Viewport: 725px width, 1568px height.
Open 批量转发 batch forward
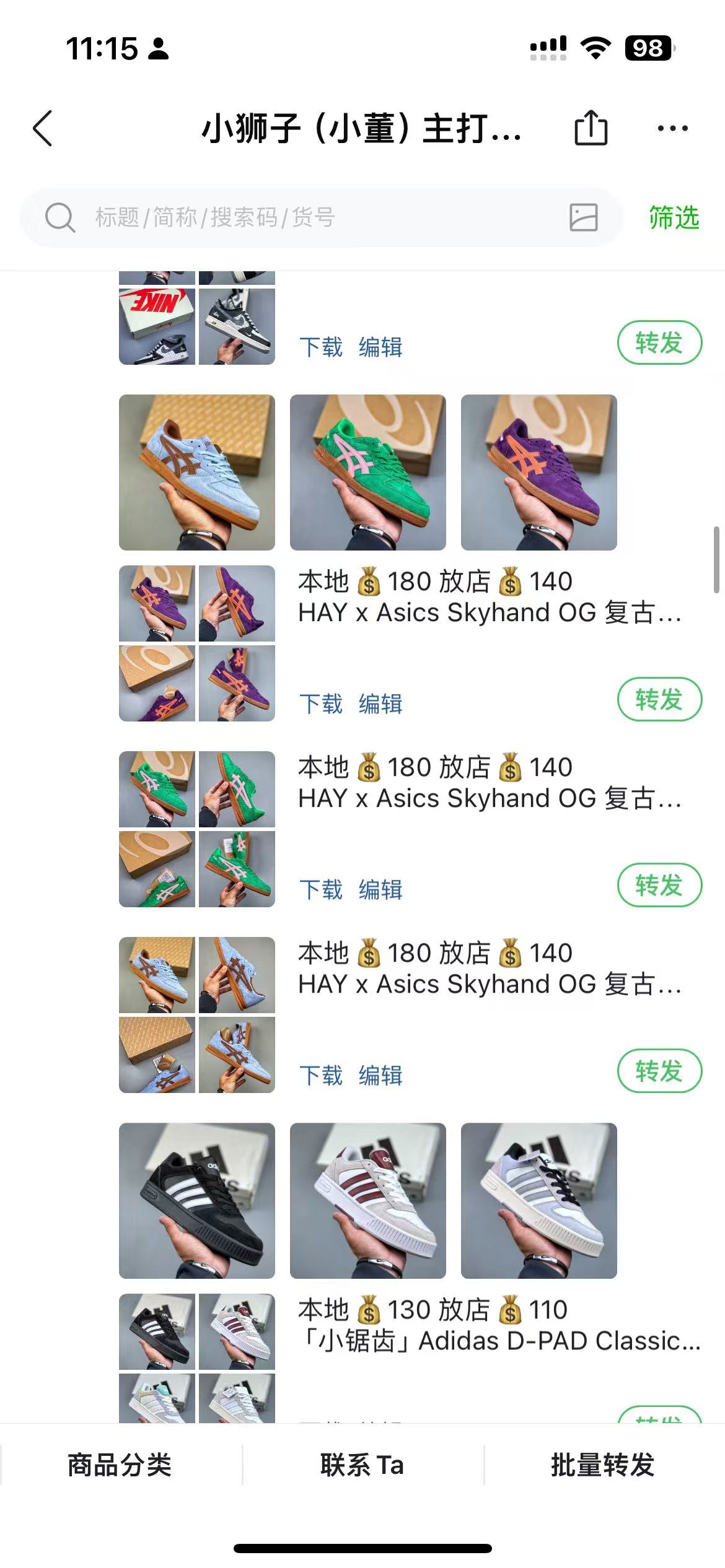pyautogui.click(x=603, y=1465)
